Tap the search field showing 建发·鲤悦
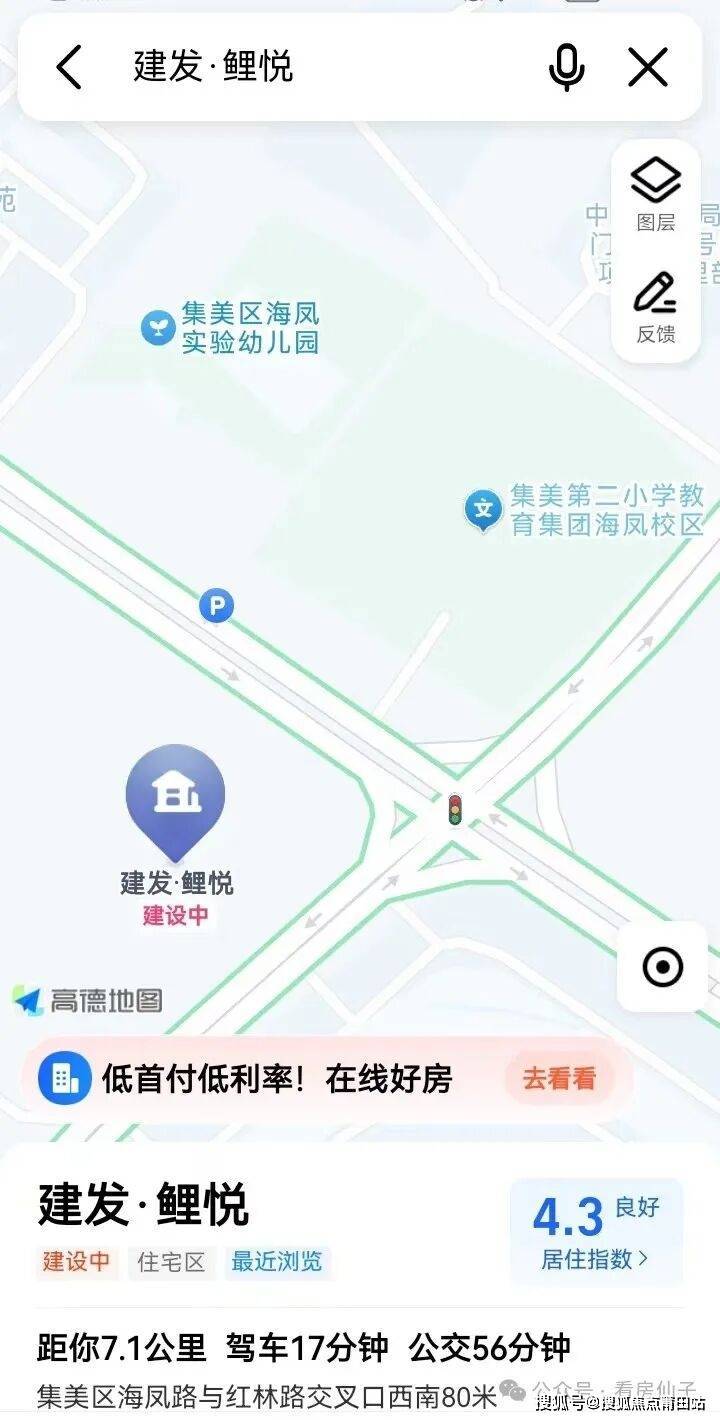The height and width of the screenshot is (1420, 720). point(300,68)
